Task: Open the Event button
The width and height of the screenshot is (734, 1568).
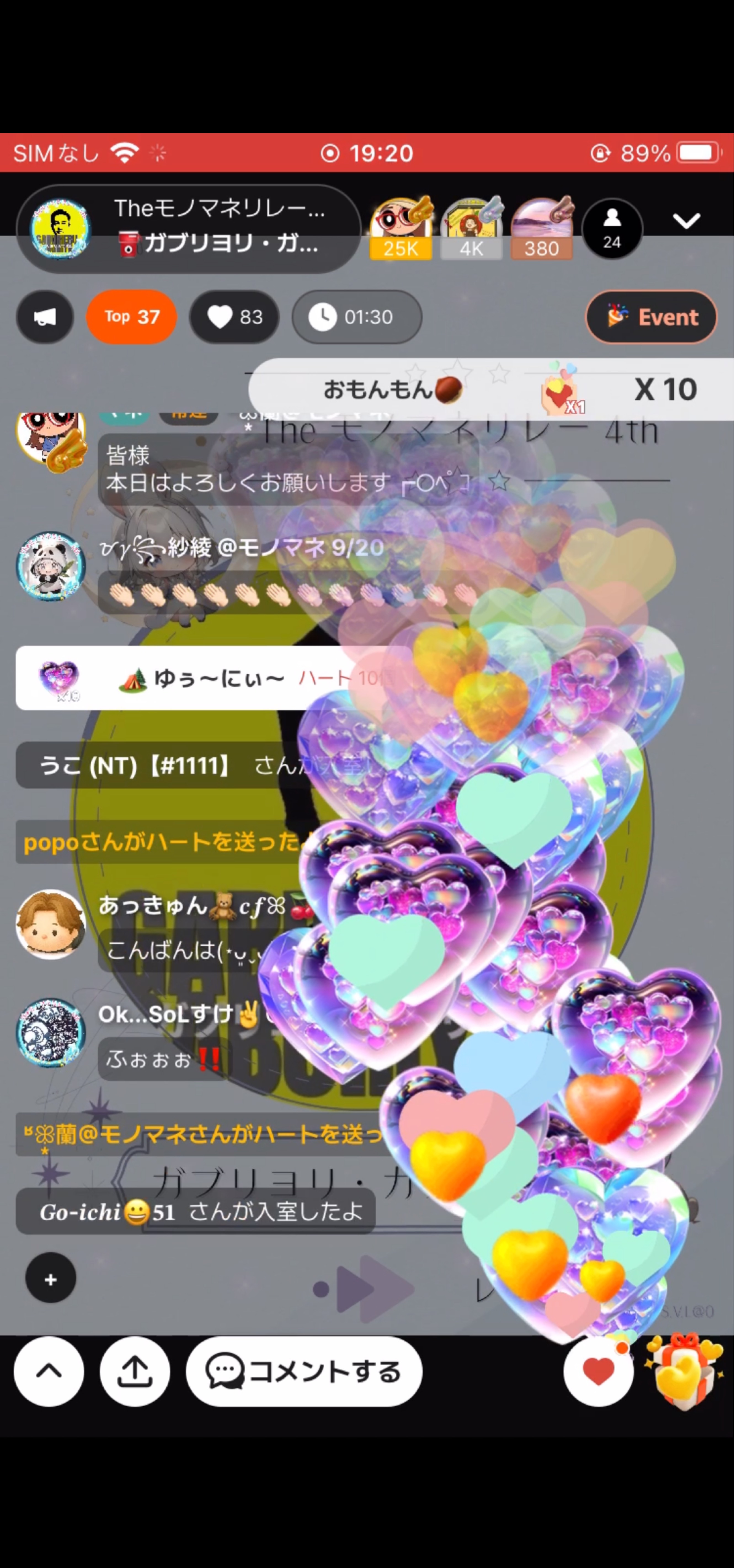Action: click(651, 317)
